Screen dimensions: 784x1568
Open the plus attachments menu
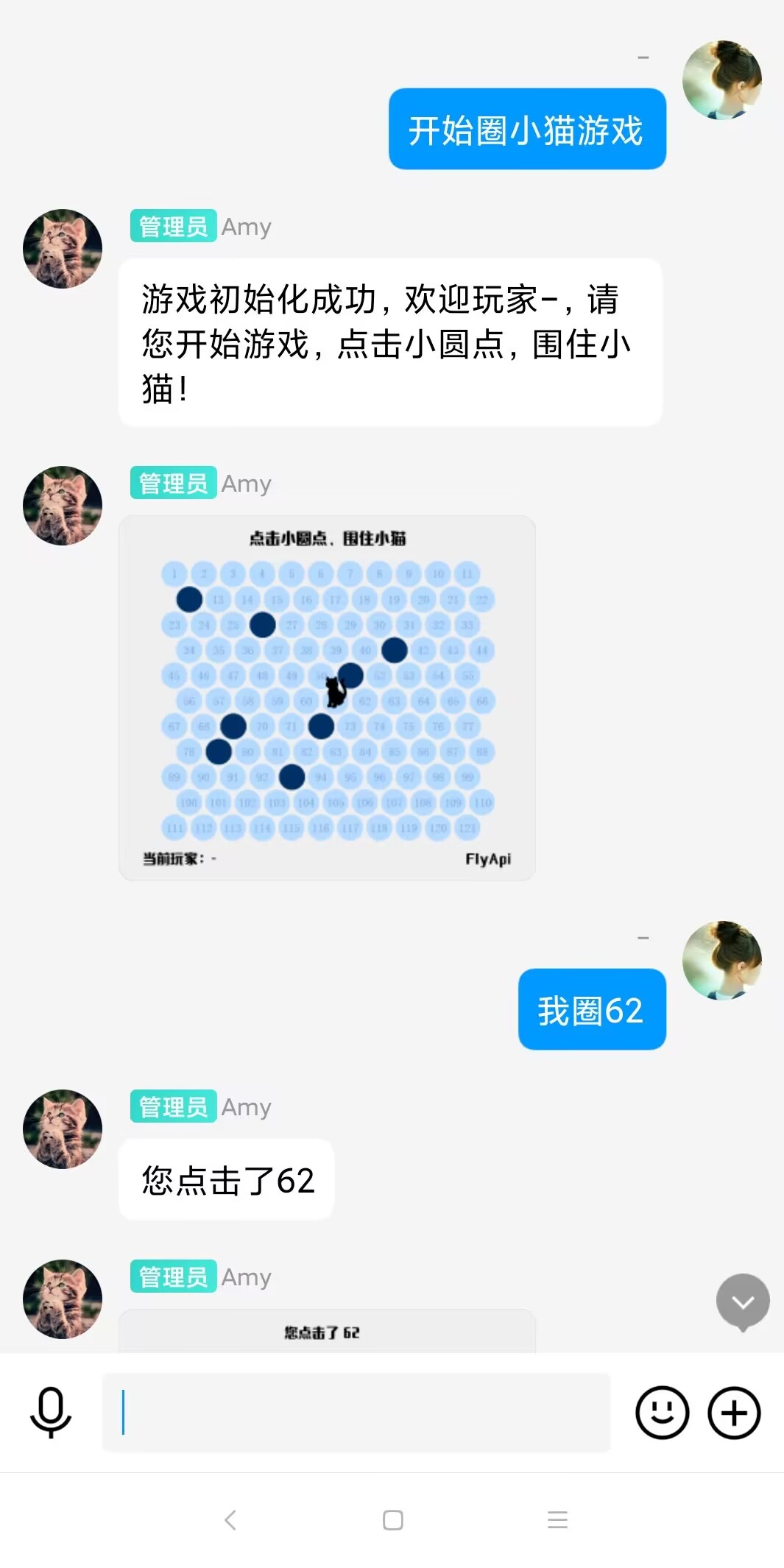point(734,1412)
